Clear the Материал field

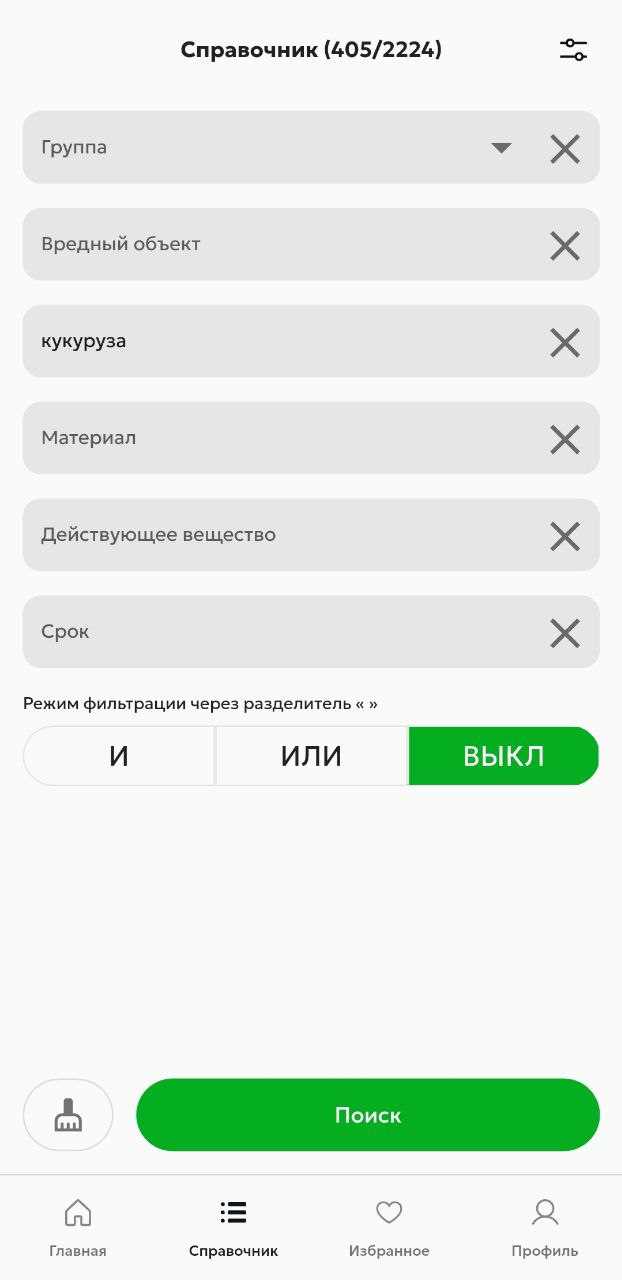pos(565,440)
